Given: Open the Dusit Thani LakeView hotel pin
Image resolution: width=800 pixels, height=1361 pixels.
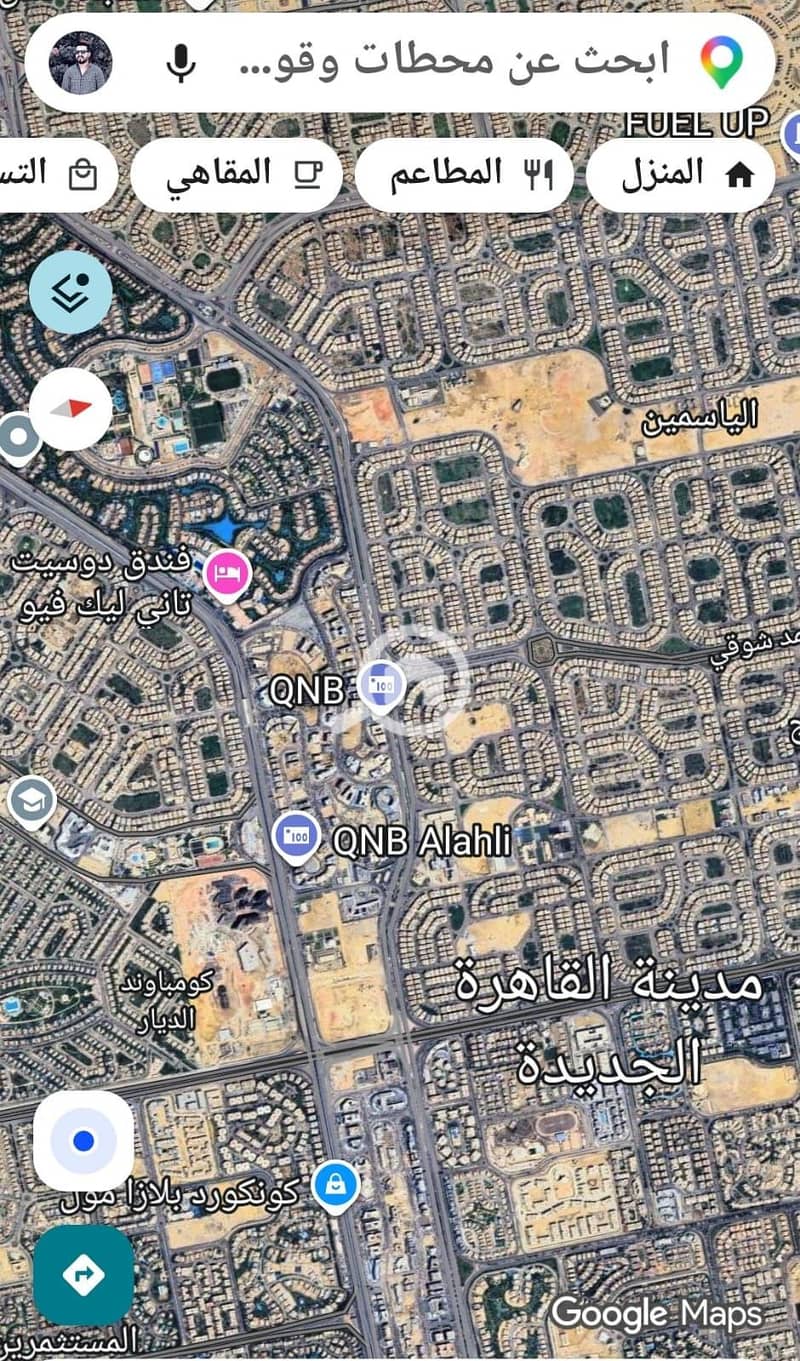Looking at the screenshot, I should (227, 575).
